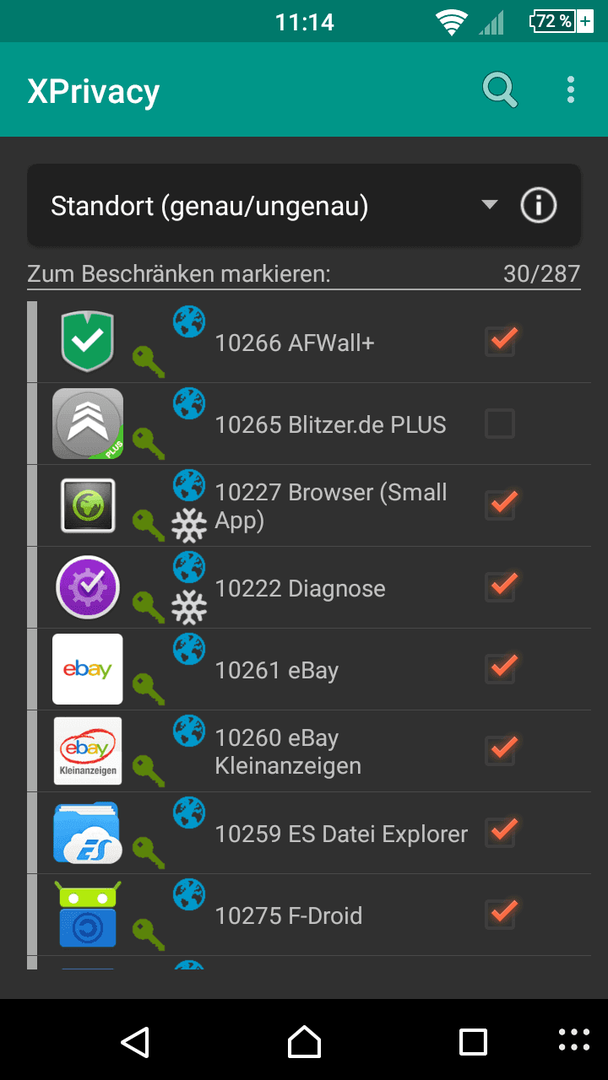
Task: Open the overflow menu
Action: tap(570, 90)
